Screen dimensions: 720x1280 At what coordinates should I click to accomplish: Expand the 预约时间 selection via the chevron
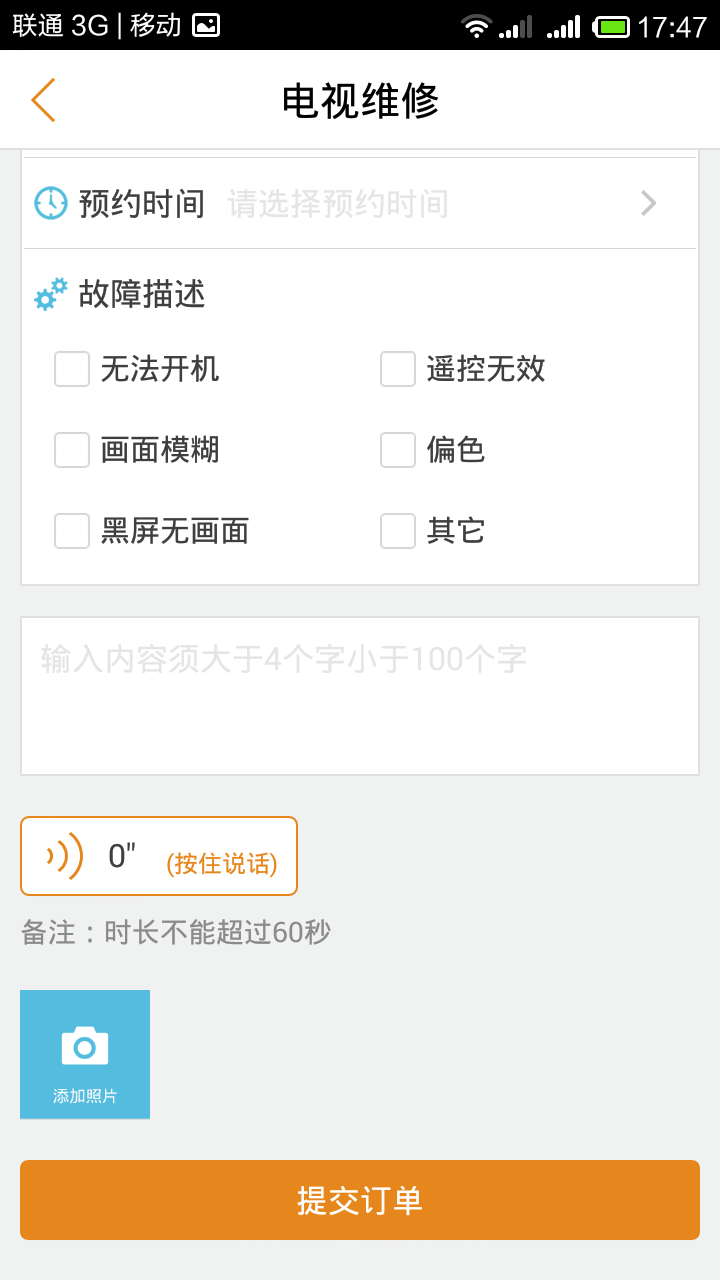(648, 203)
